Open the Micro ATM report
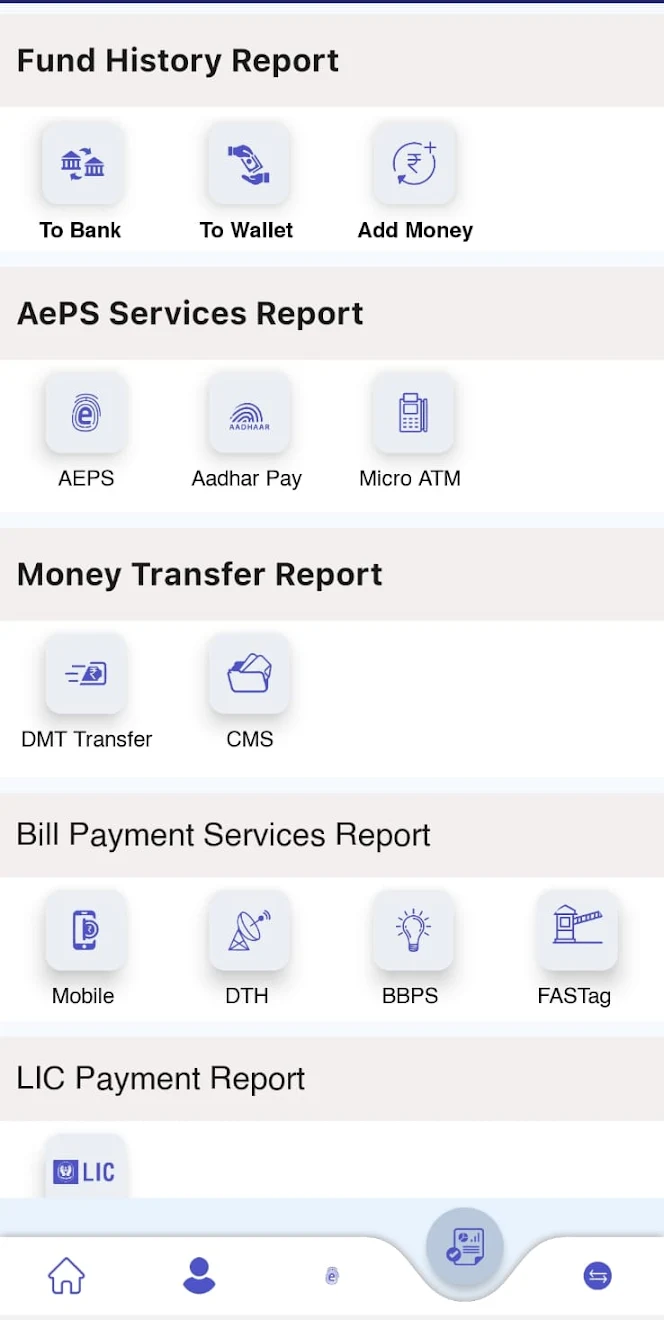Image resolution: width=664 pixels, height=1320 pixels. pyautogui.click(x=412, y=414)
